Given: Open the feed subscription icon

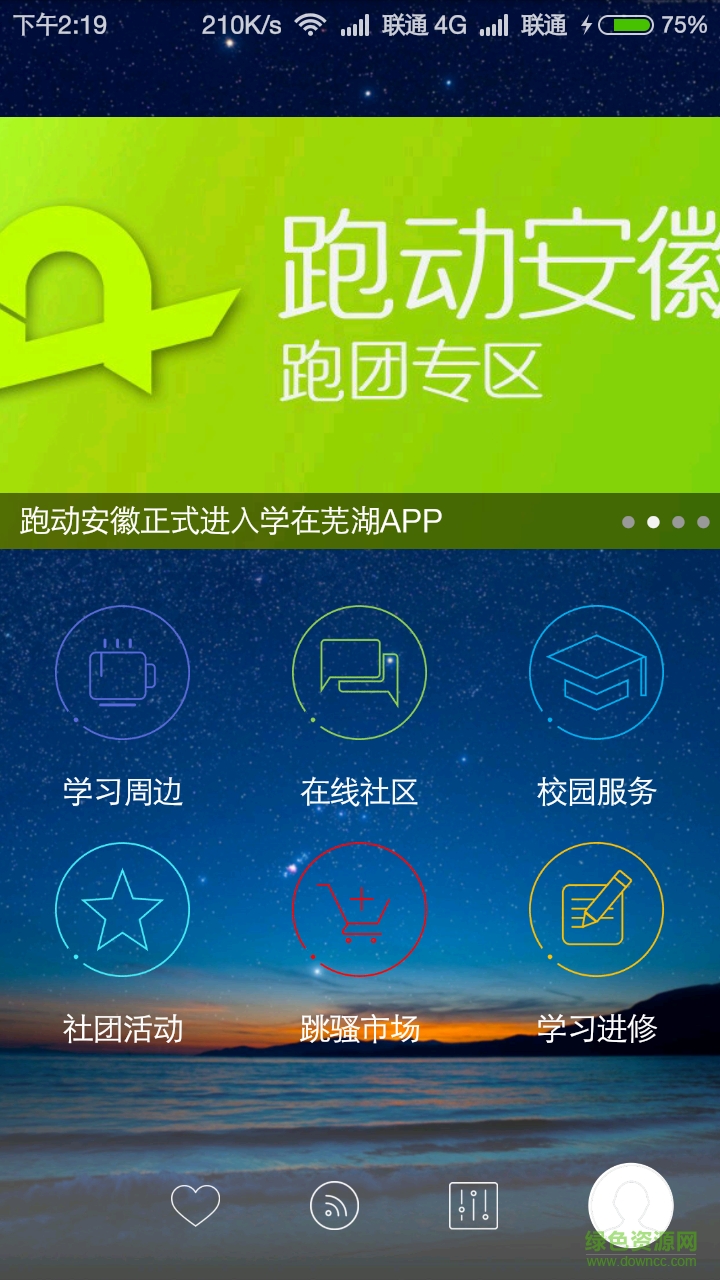Looking at the screenshot, I should tap(334, 1207).
